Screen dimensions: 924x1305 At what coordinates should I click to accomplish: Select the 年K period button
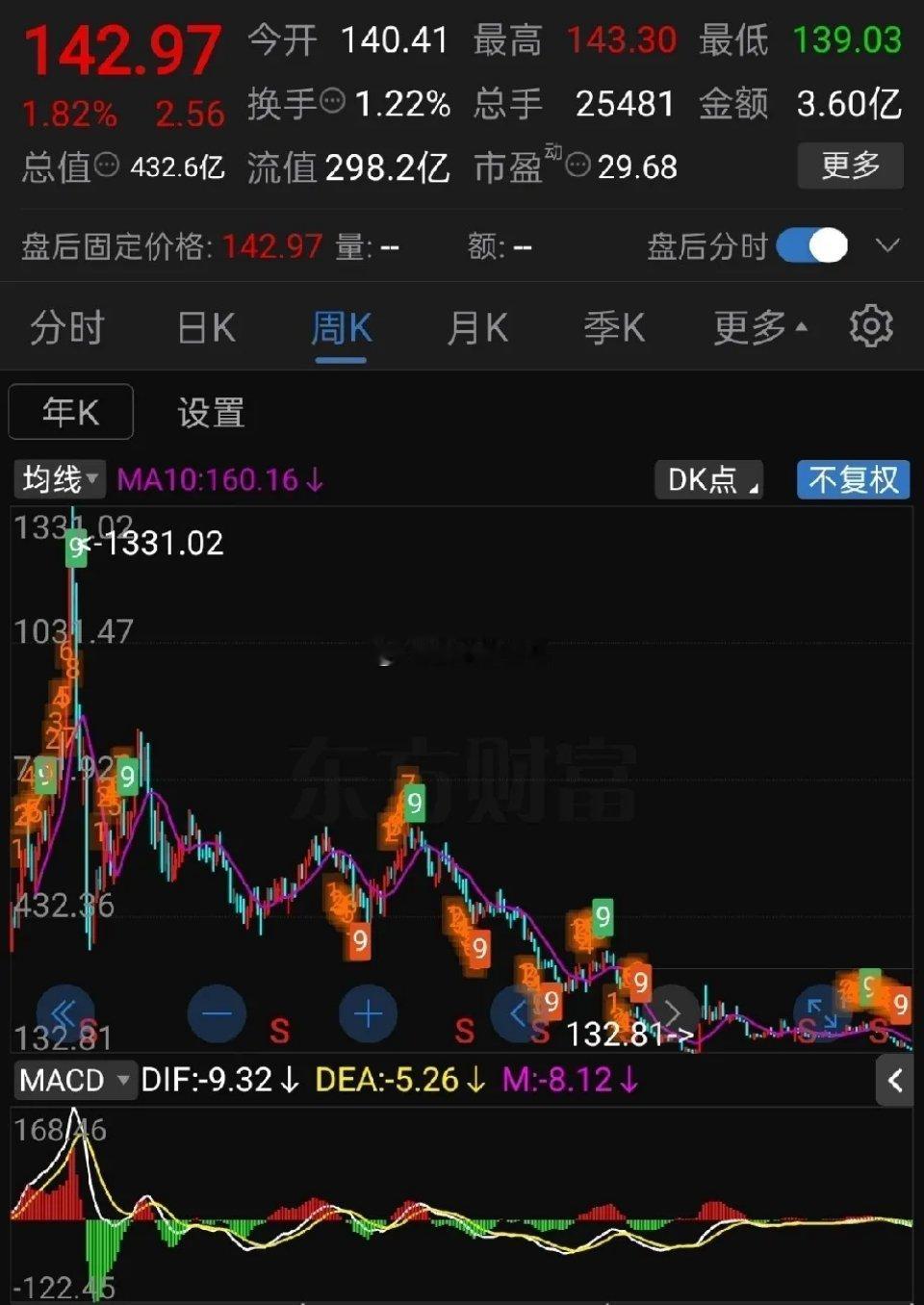[69, 412]
